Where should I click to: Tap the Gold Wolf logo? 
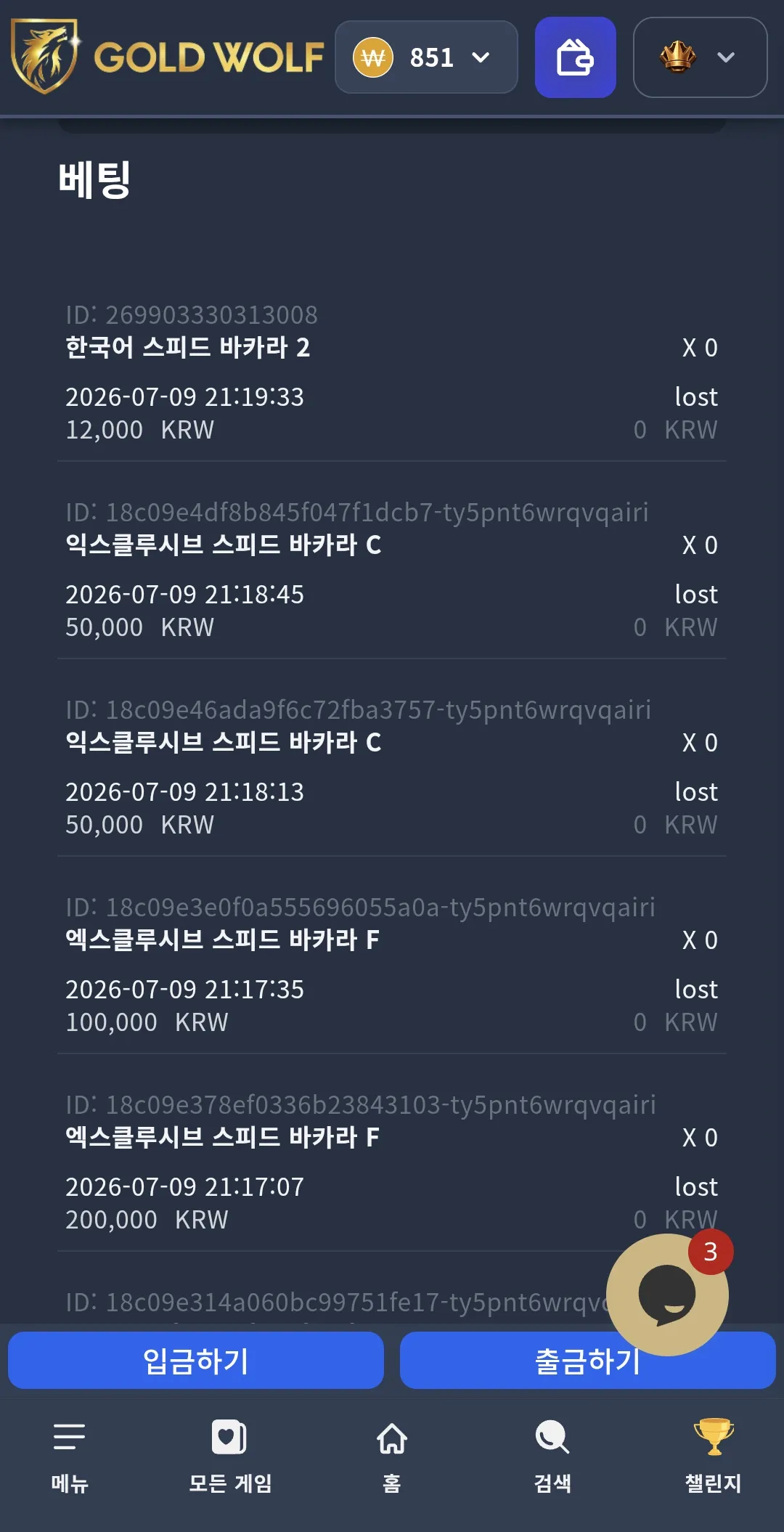[168, 57]
